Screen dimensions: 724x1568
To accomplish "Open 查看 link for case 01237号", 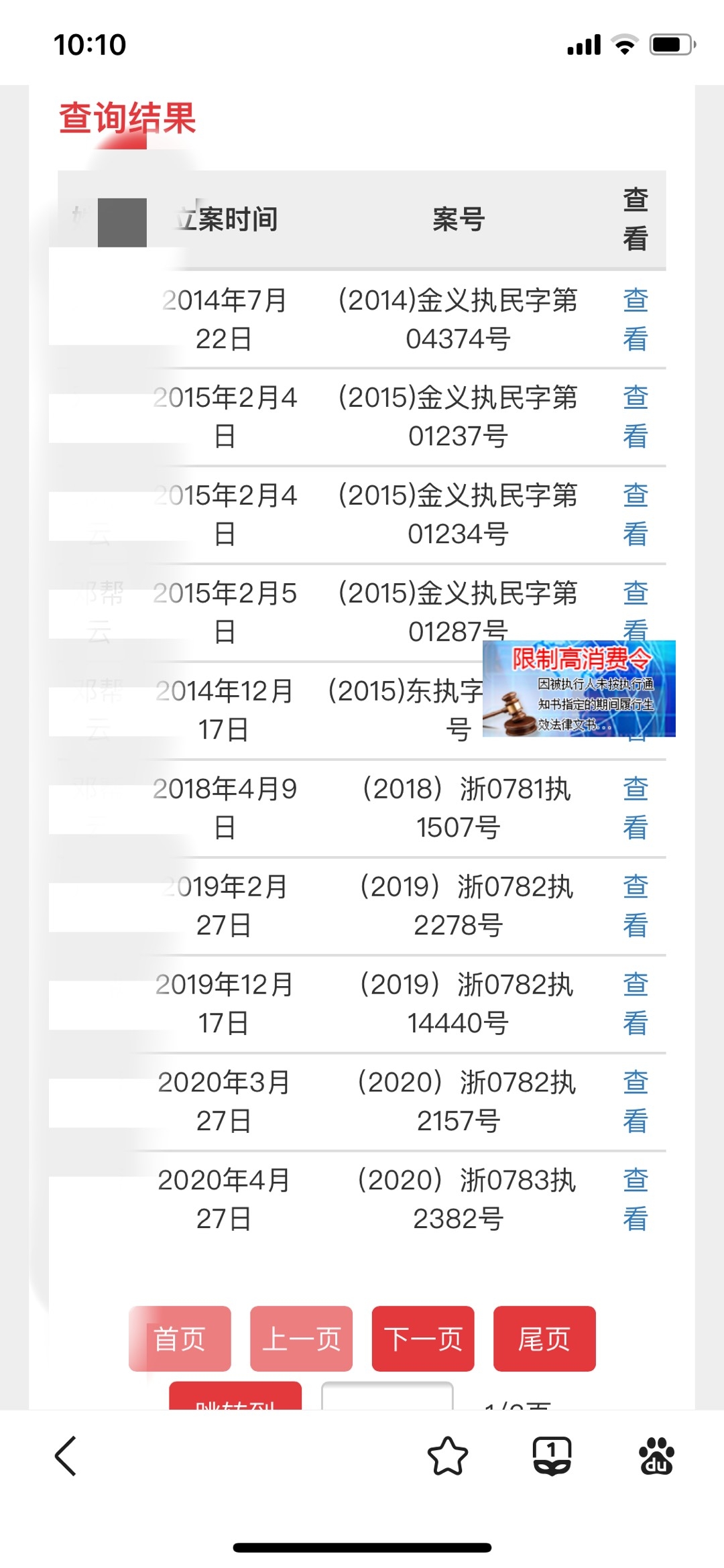I will point(635,416).
